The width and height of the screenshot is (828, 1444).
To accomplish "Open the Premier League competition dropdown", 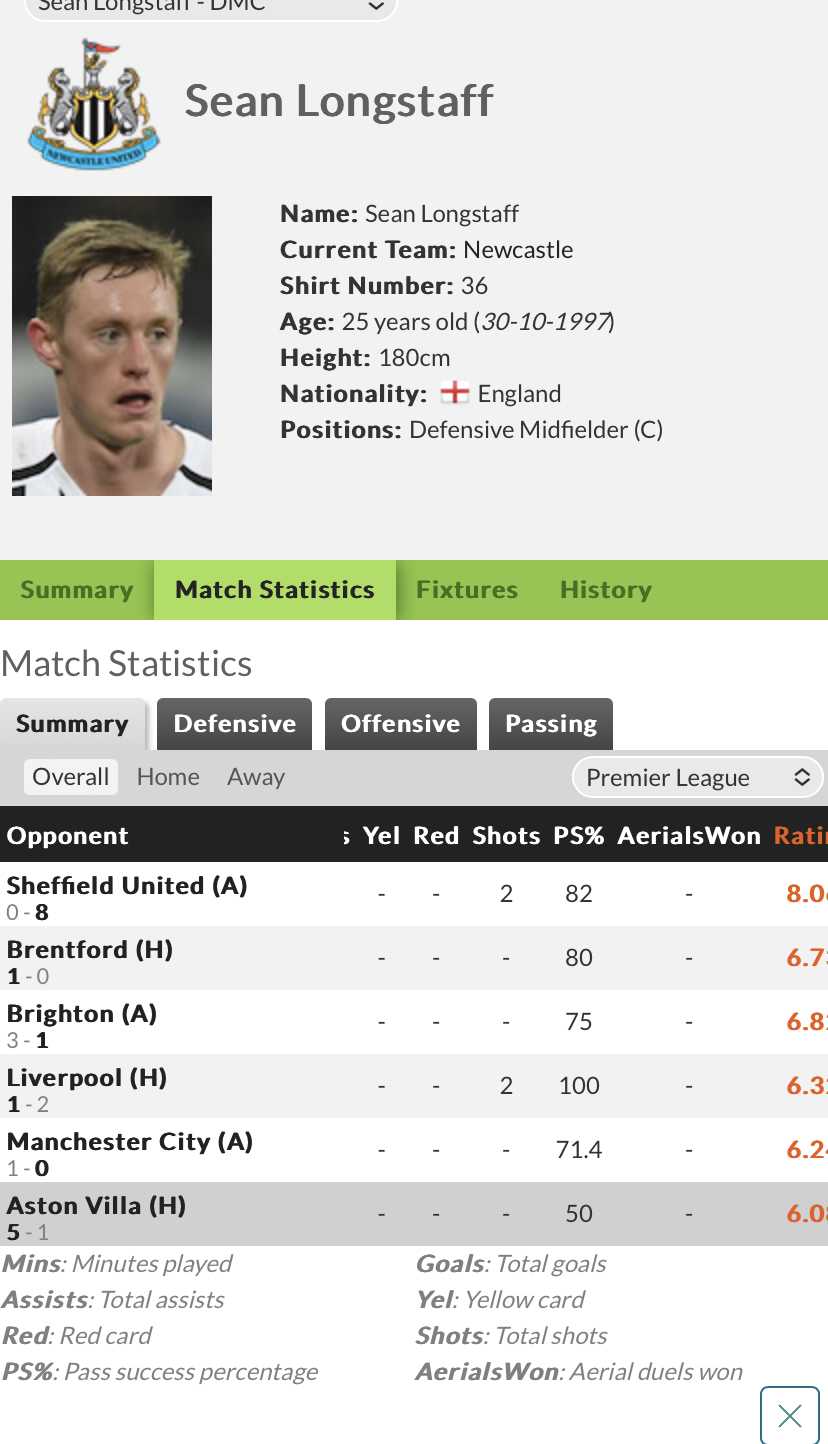I will point(697,778).
